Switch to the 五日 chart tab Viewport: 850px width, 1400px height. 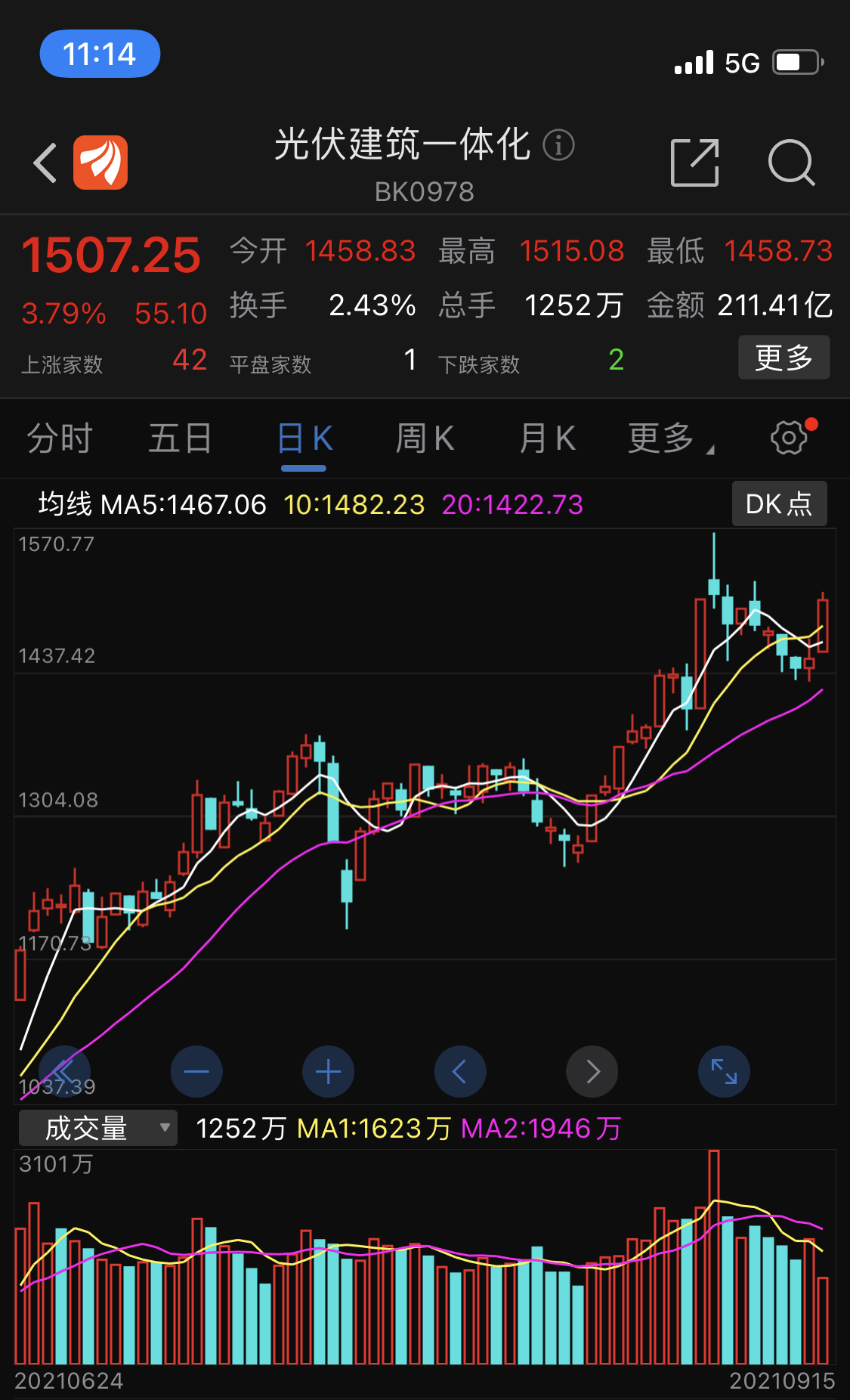click(x=180, y=438)
